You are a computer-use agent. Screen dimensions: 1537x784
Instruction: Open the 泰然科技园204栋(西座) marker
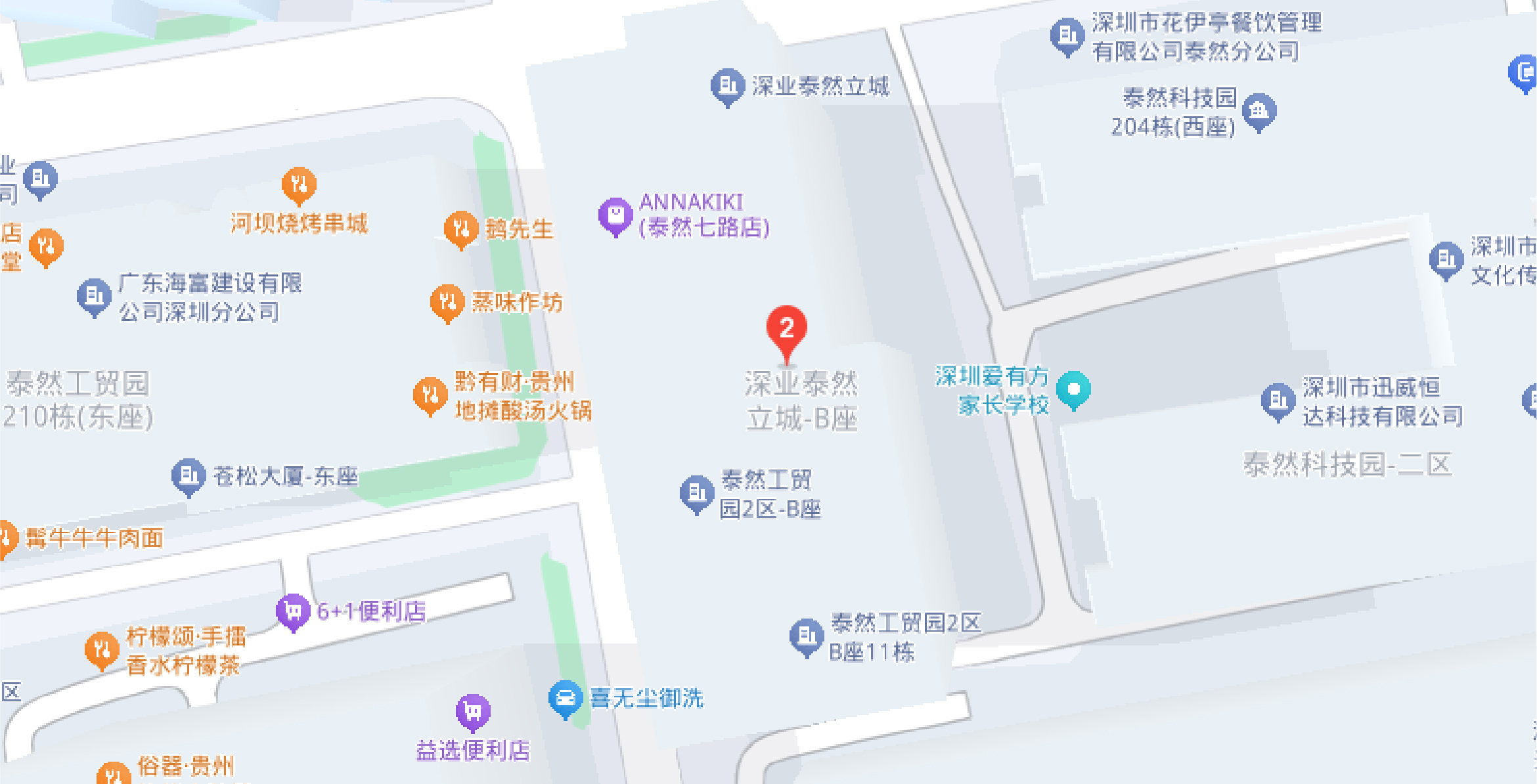pyautogui.click(x=1259, y=110)
